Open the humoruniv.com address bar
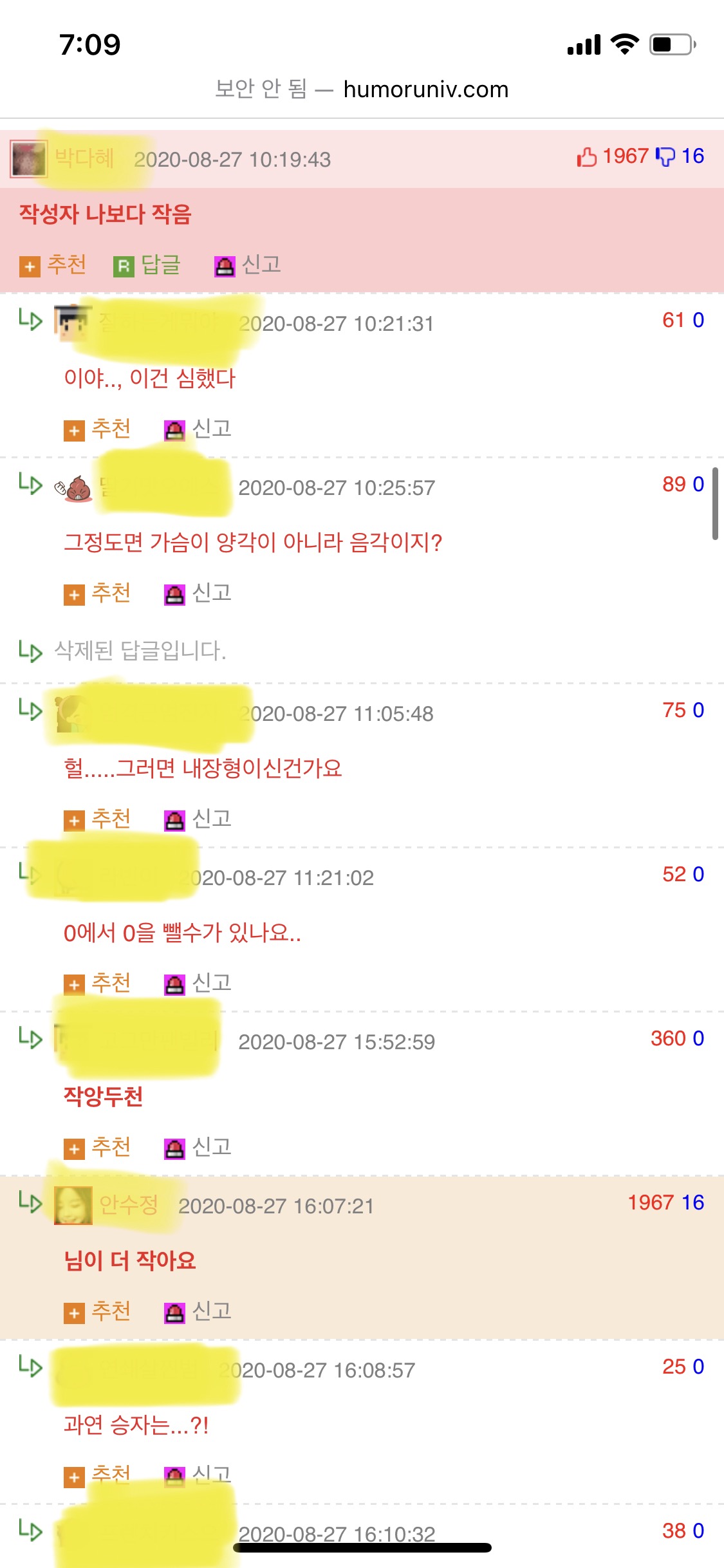This screenshot has width=724, height=1568. point(362,89)
